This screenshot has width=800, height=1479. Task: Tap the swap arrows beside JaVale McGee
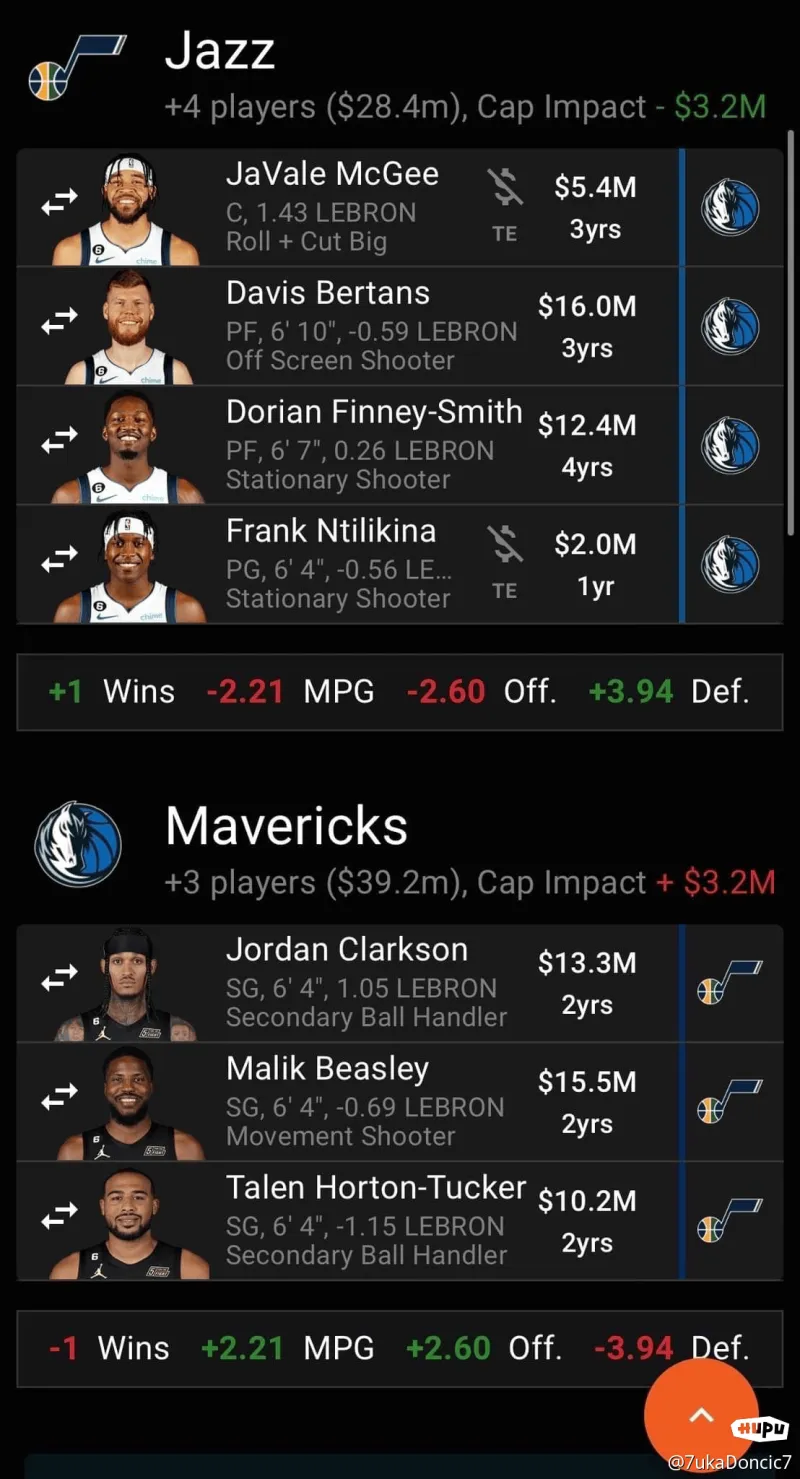point(59,202)
